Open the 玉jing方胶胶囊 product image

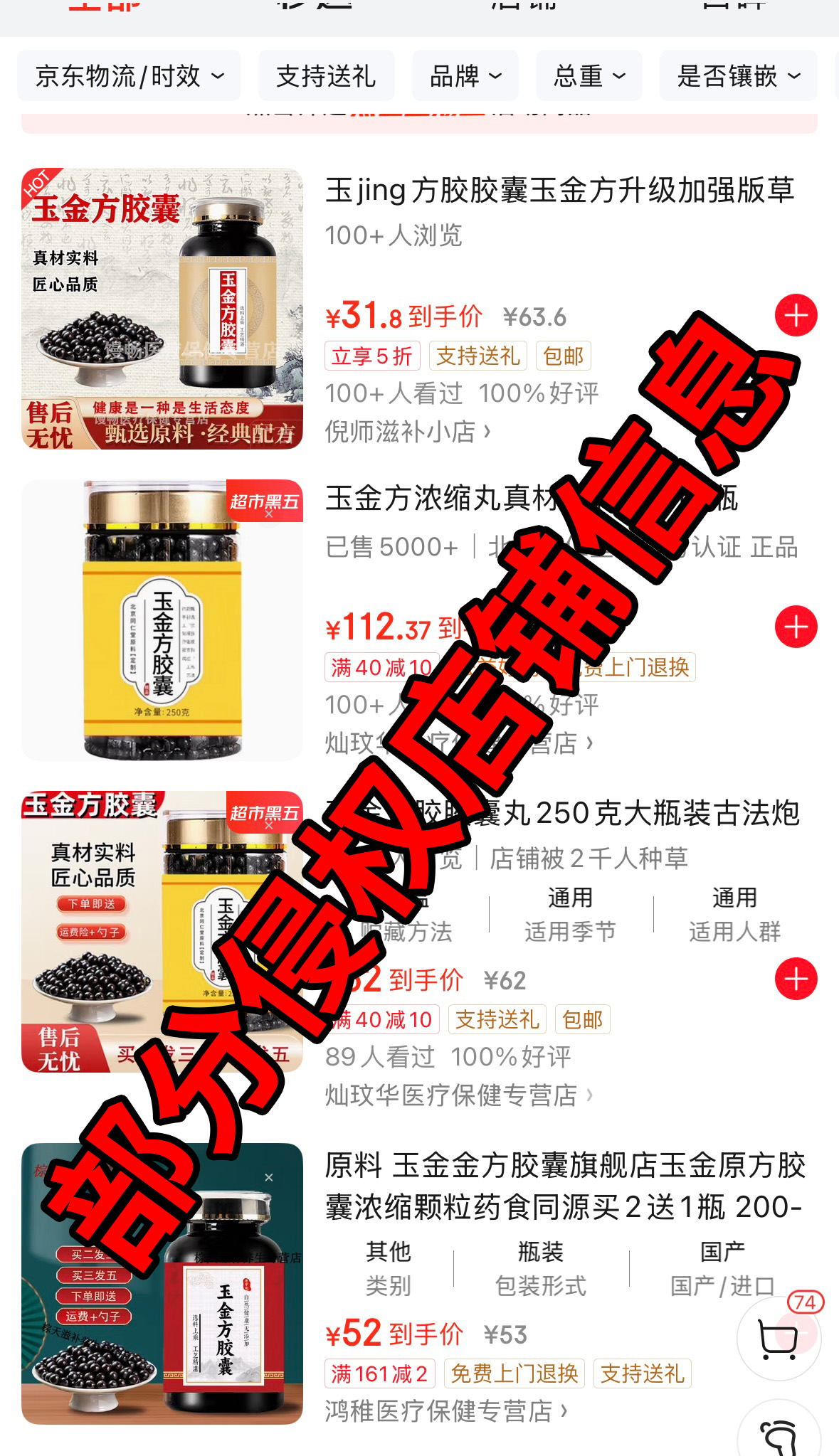coord(162,308)
